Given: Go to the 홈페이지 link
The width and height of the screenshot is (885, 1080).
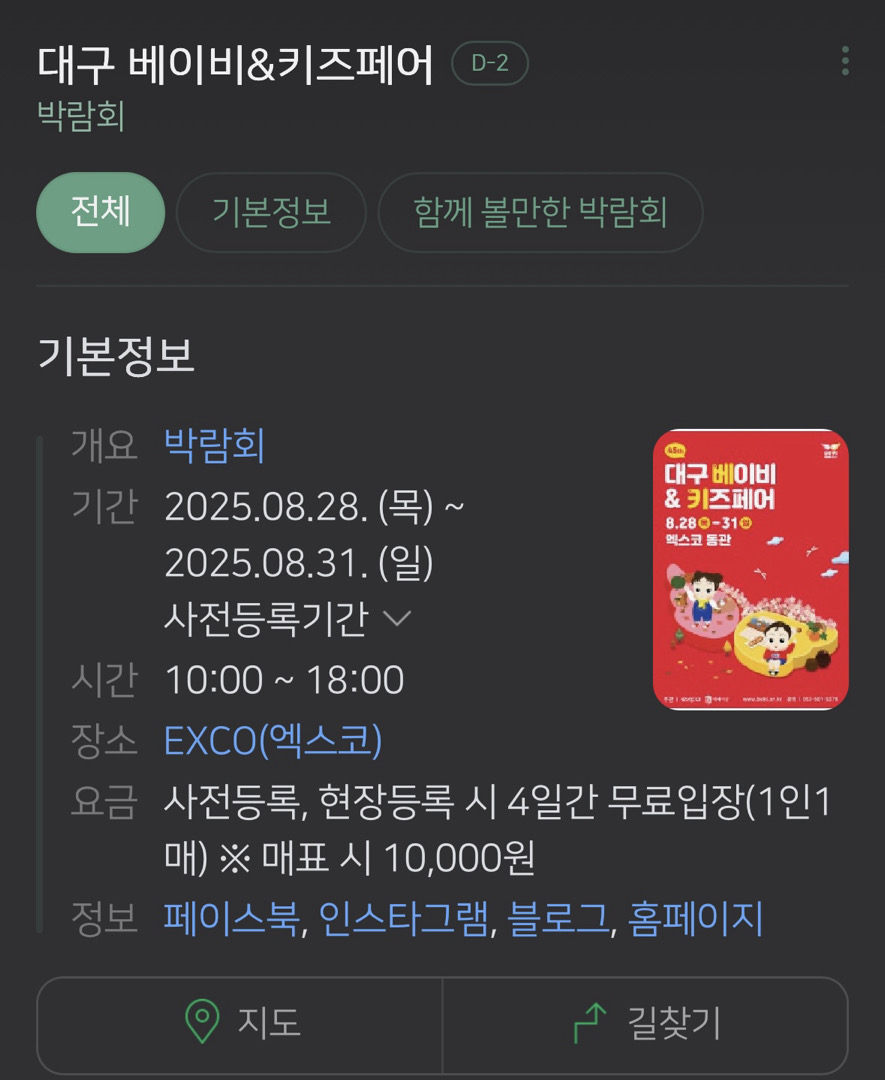Looking at the screenshot, I should (x=695, y=918).
